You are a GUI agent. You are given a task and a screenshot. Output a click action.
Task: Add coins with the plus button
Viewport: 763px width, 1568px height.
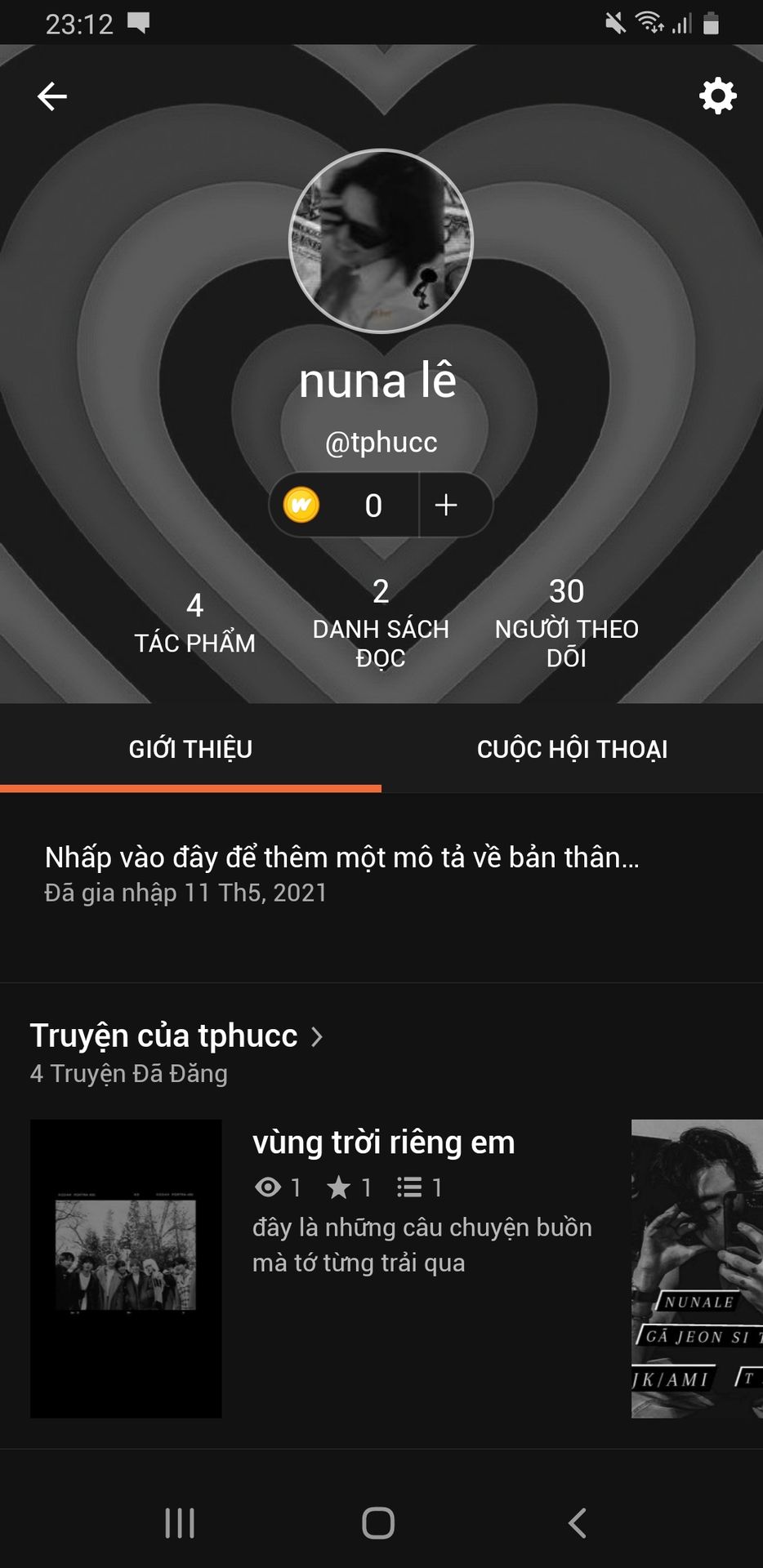coord(446,506)
